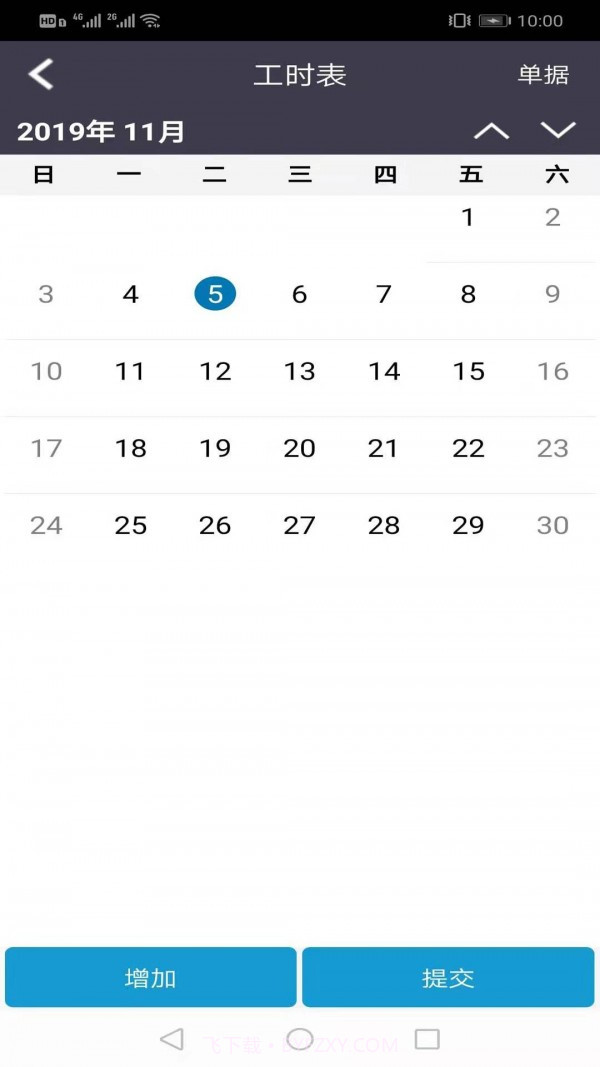Viewport: 600px width, 1067px height.
Task: Pick date 25 on the calendar
Action: tap(131, 525)
